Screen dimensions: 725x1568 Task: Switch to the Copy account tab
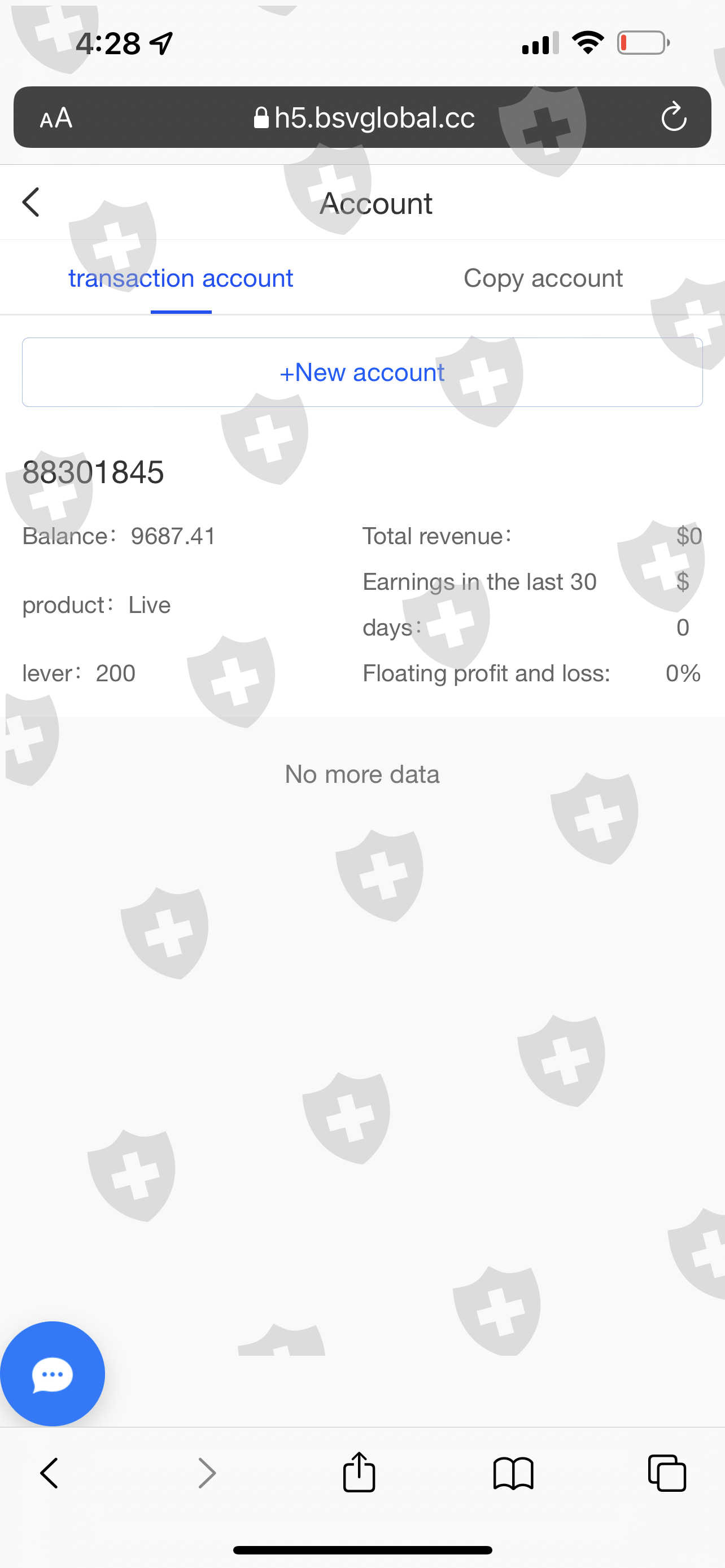tap(543, 278)
